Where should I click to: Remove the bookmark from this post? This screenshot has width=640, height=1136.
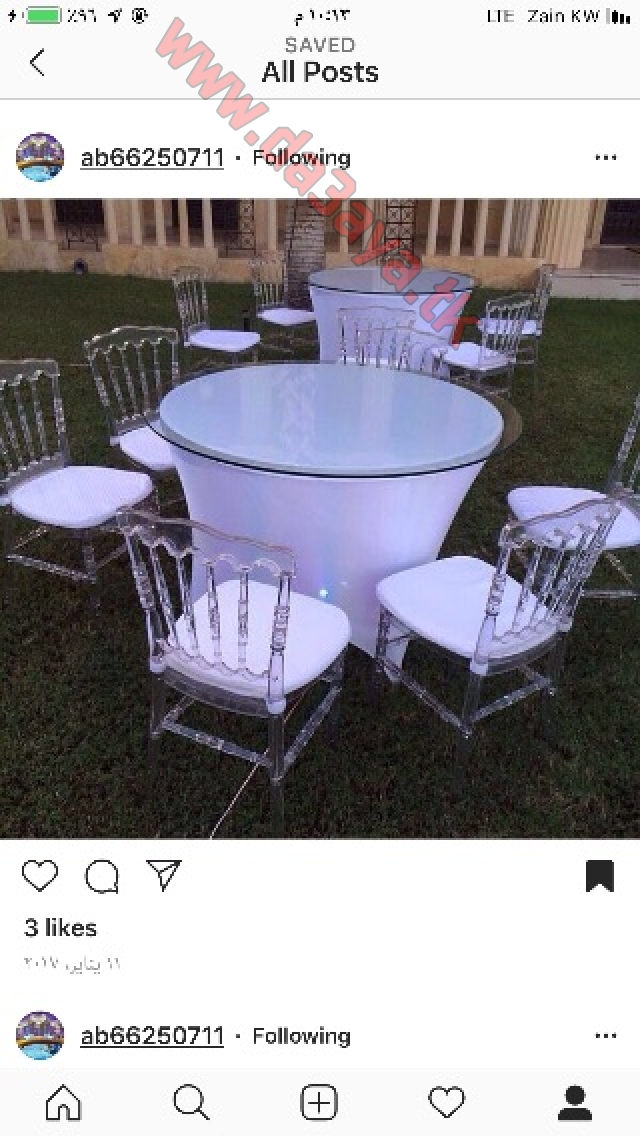pos(599,876)
